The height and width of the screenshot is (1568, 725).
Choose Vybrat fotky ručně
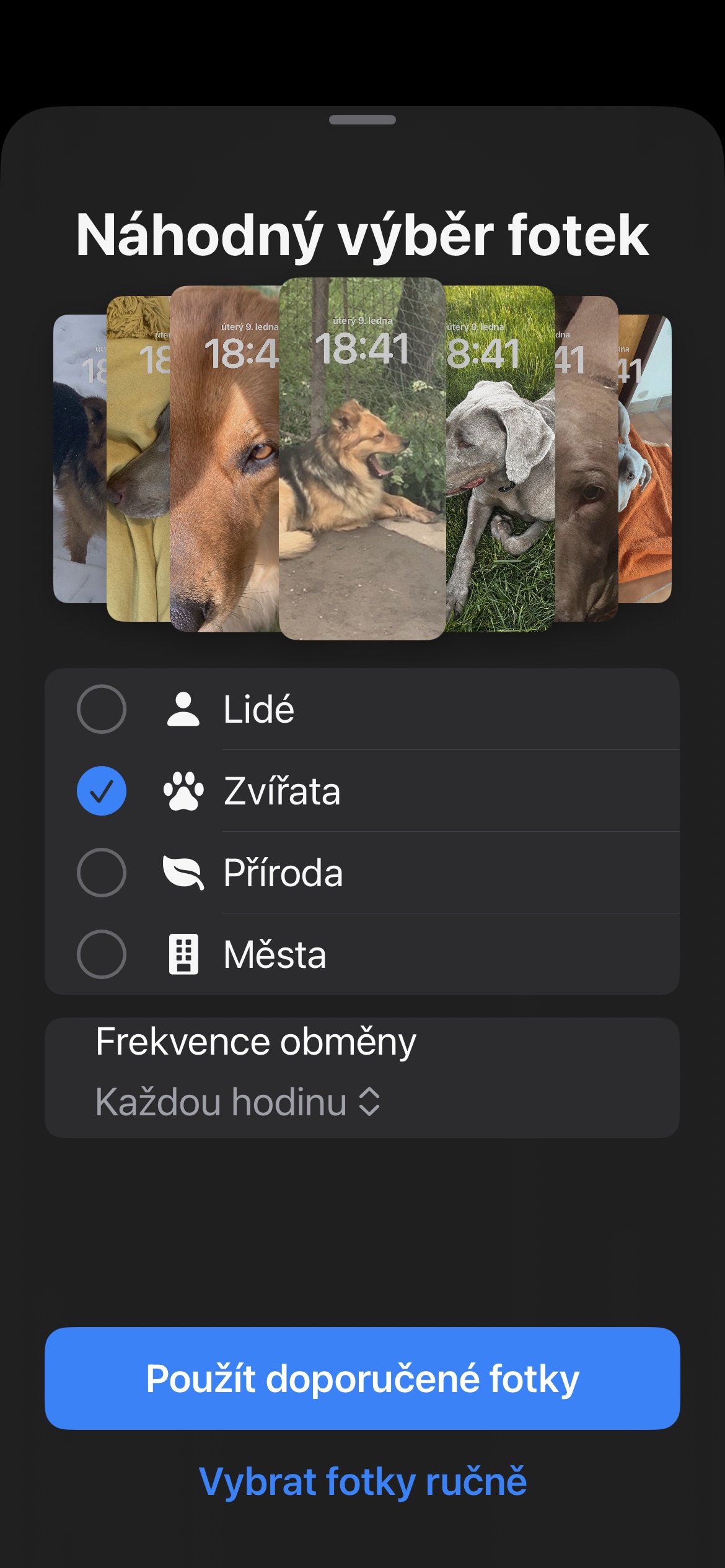click(x=362, y=1481)
